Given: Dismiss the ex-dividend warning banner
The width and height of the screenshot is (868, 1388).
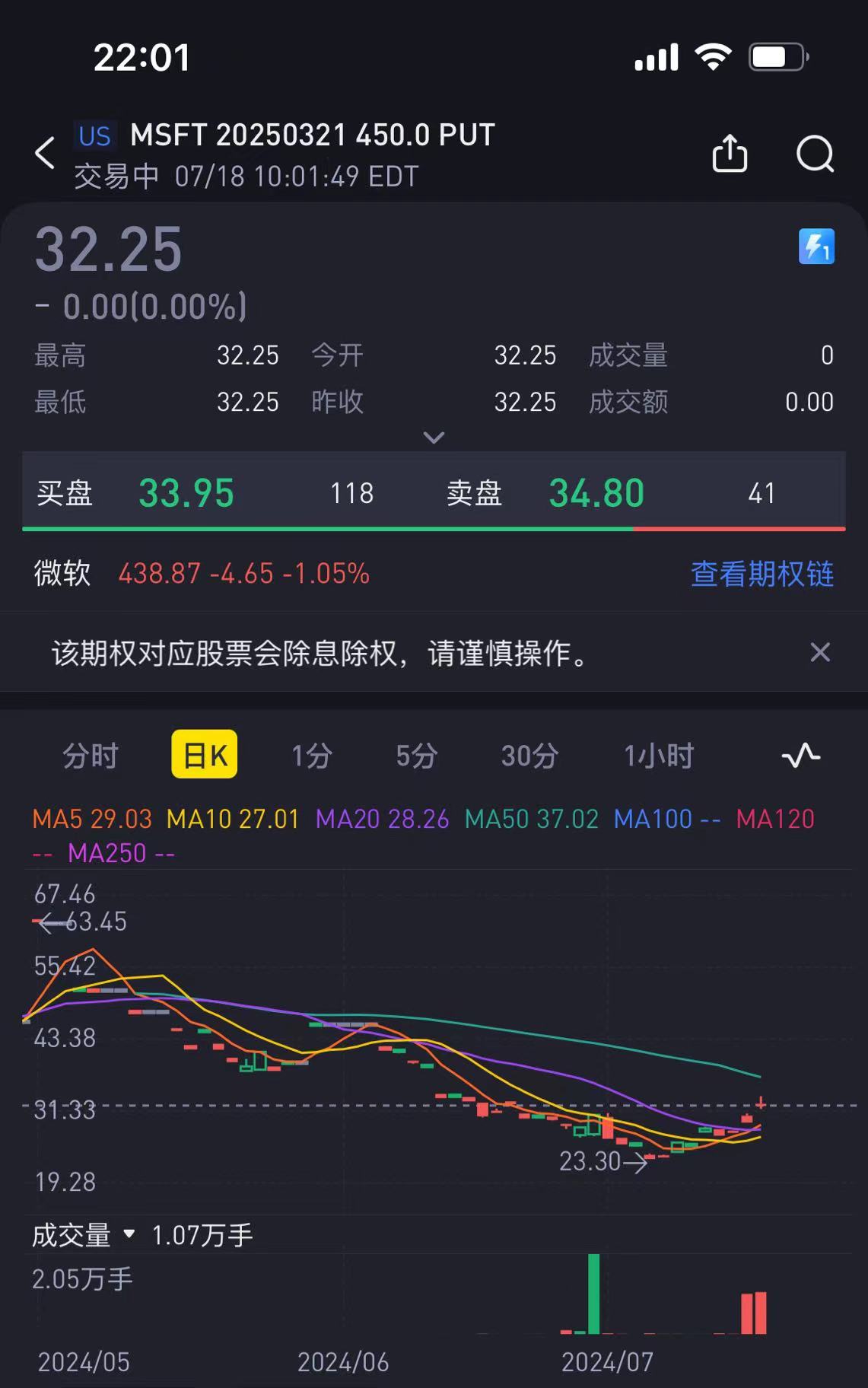Looking at the screenshot, I should point(820,652).
